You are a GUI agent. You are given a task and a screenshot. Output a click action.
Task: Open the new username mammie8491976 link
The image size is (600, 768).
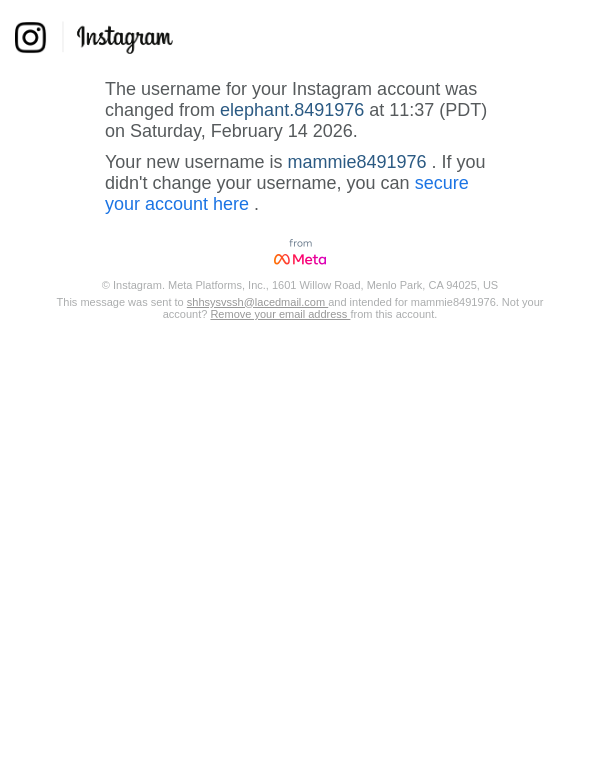(356, 162)
